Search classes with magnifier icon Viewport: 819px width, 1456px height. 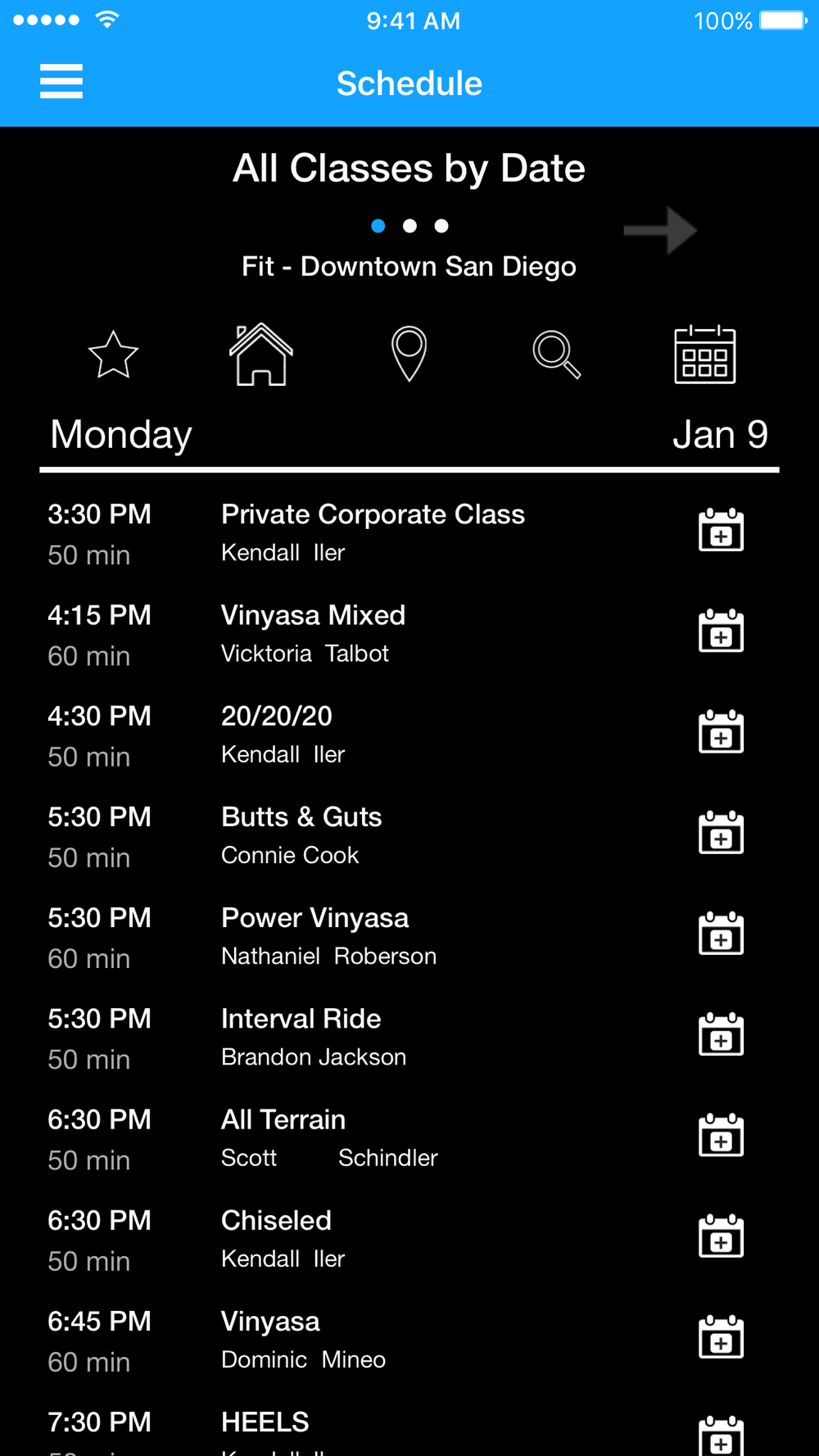click(557, 355)
